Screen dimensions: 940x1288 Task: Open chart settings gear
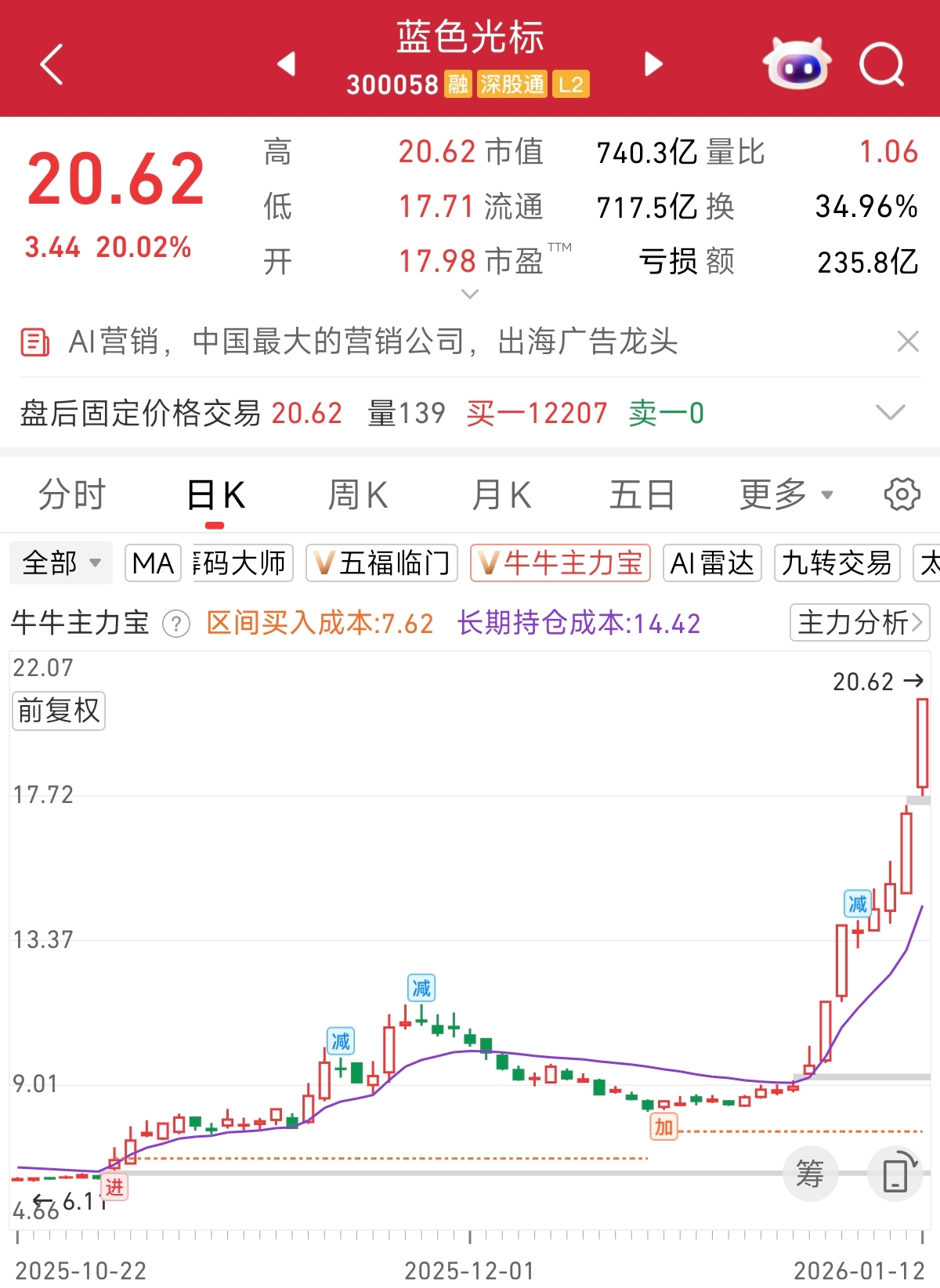[x=902, y=495]
